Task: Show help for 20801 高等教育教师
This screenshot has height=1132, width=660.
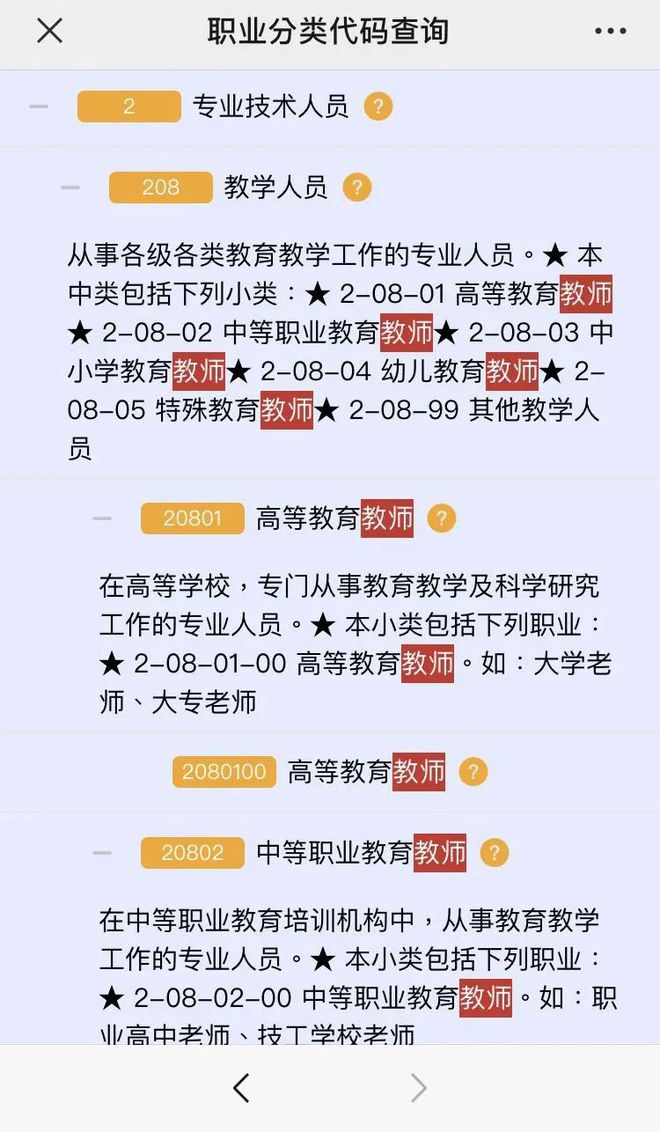Action: [441, 518]
